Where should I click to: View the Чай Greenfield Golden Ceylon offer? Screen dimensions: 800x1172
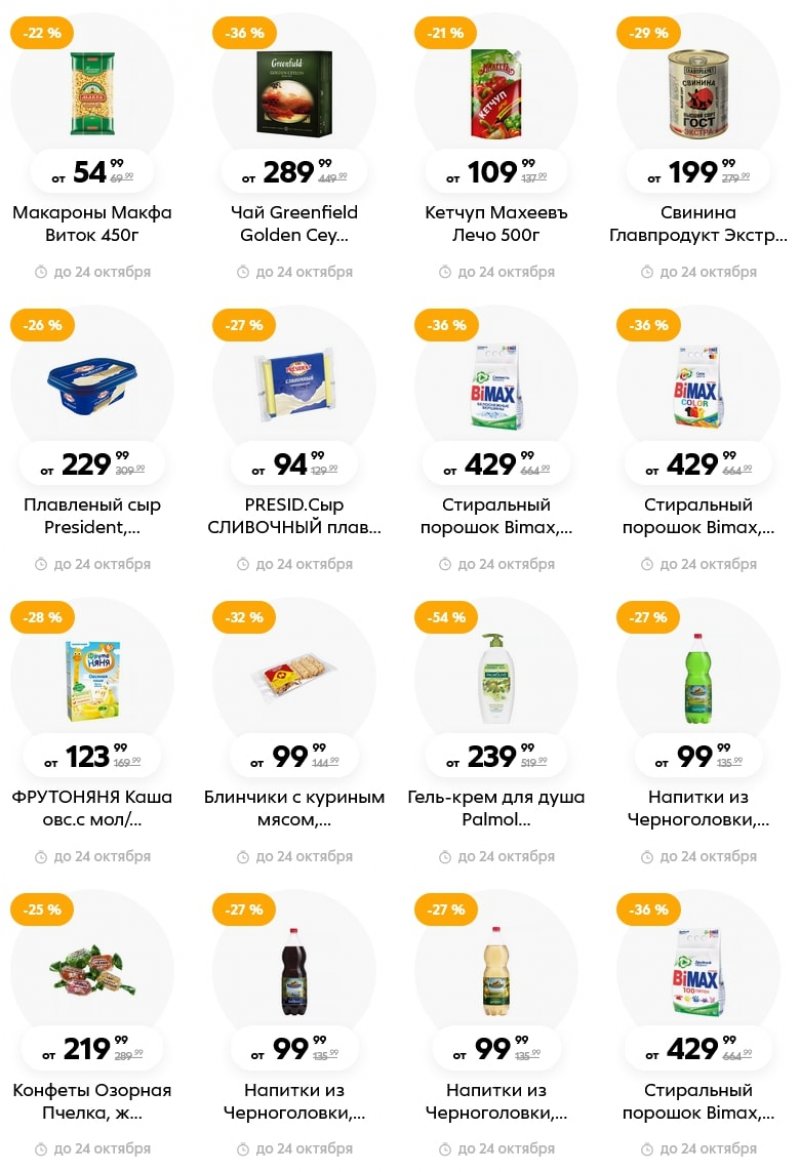[294, 223]
